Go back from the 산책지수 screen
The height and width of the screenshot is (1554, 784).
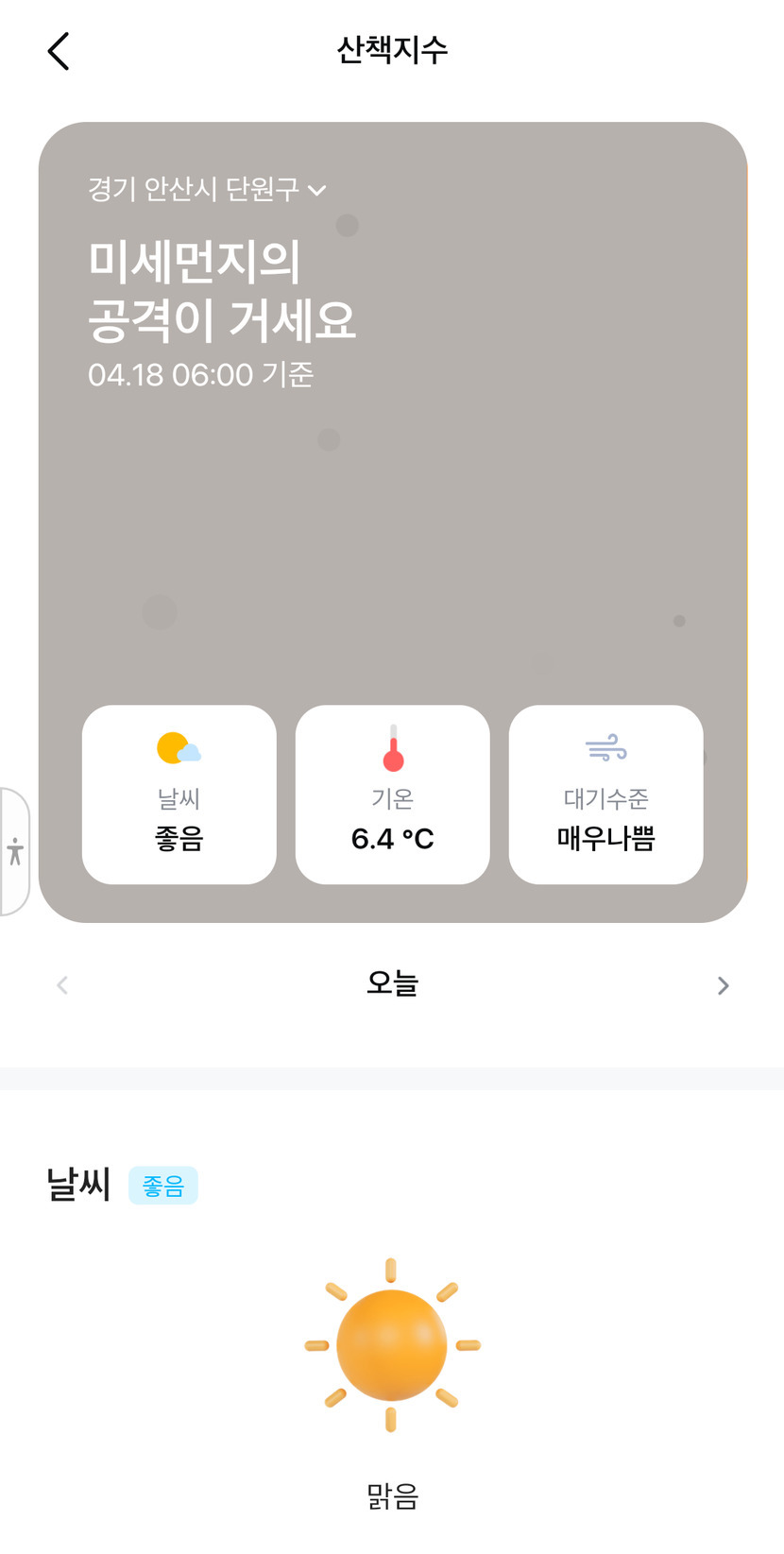tap(59, 51)
